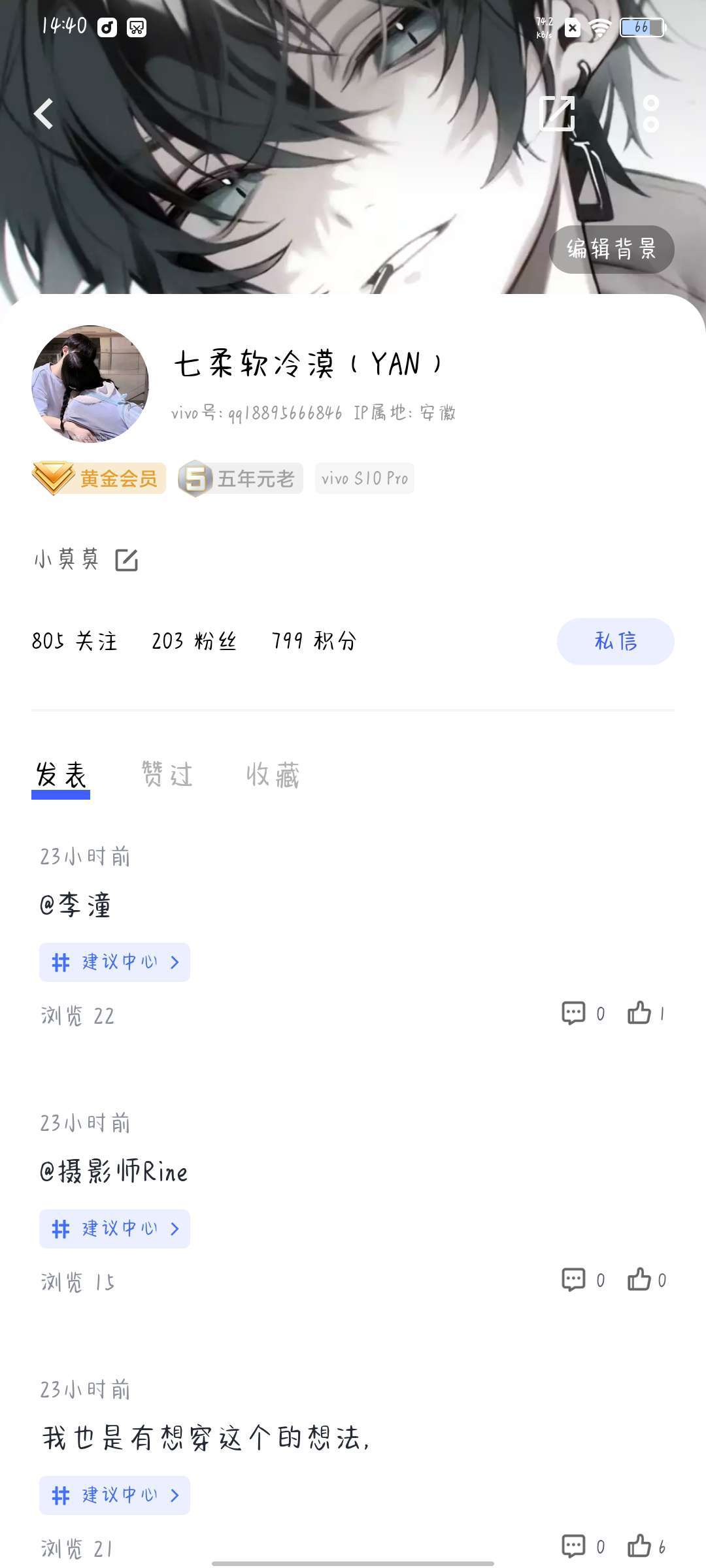Go back using the top-left arrow
The image size is (706, 1568).
click(44, 114)
